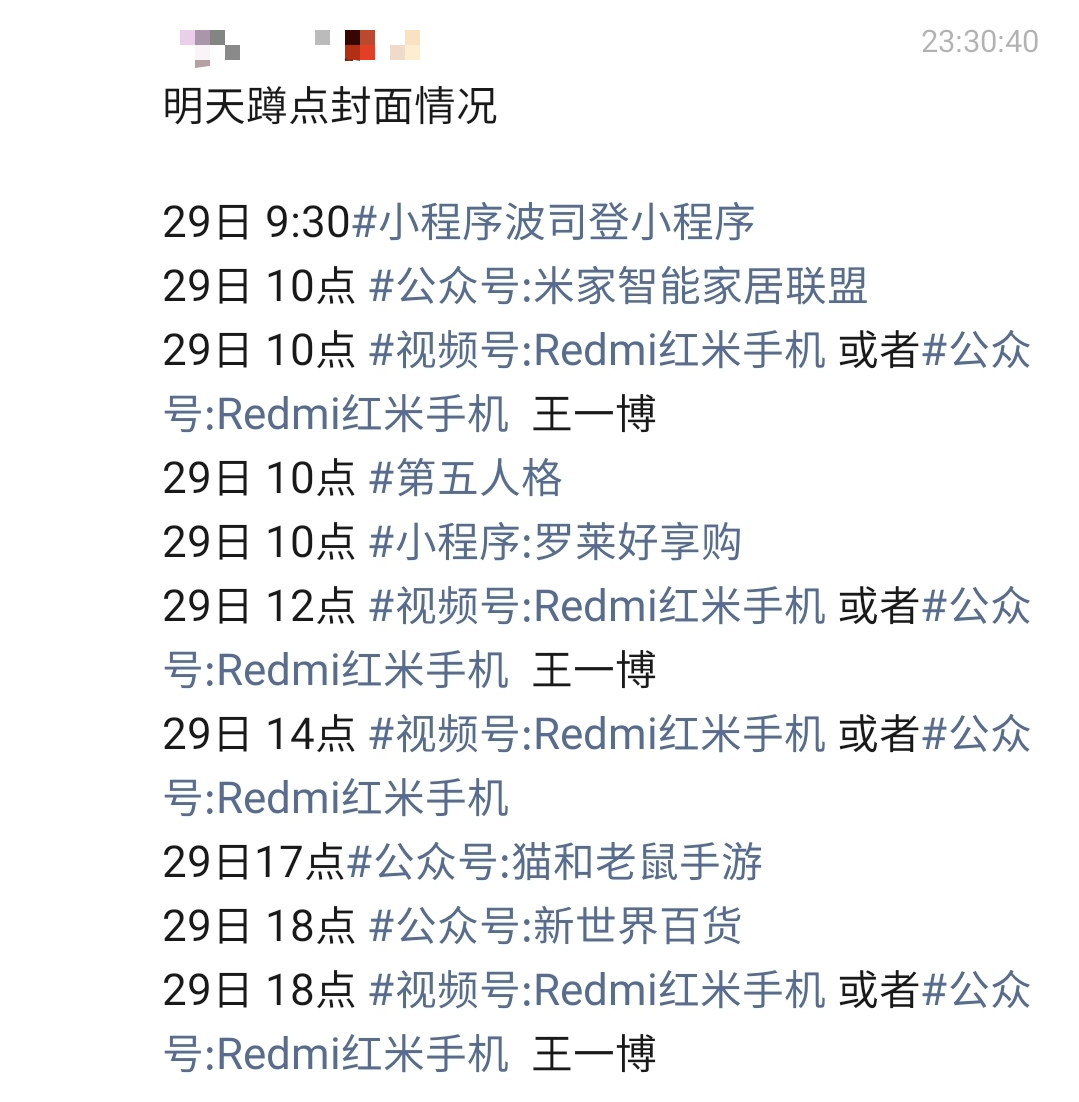
Task: Open the 29日 14点 #视频号:Redmi红米手机 link
Action: click(x=597, y=735)
